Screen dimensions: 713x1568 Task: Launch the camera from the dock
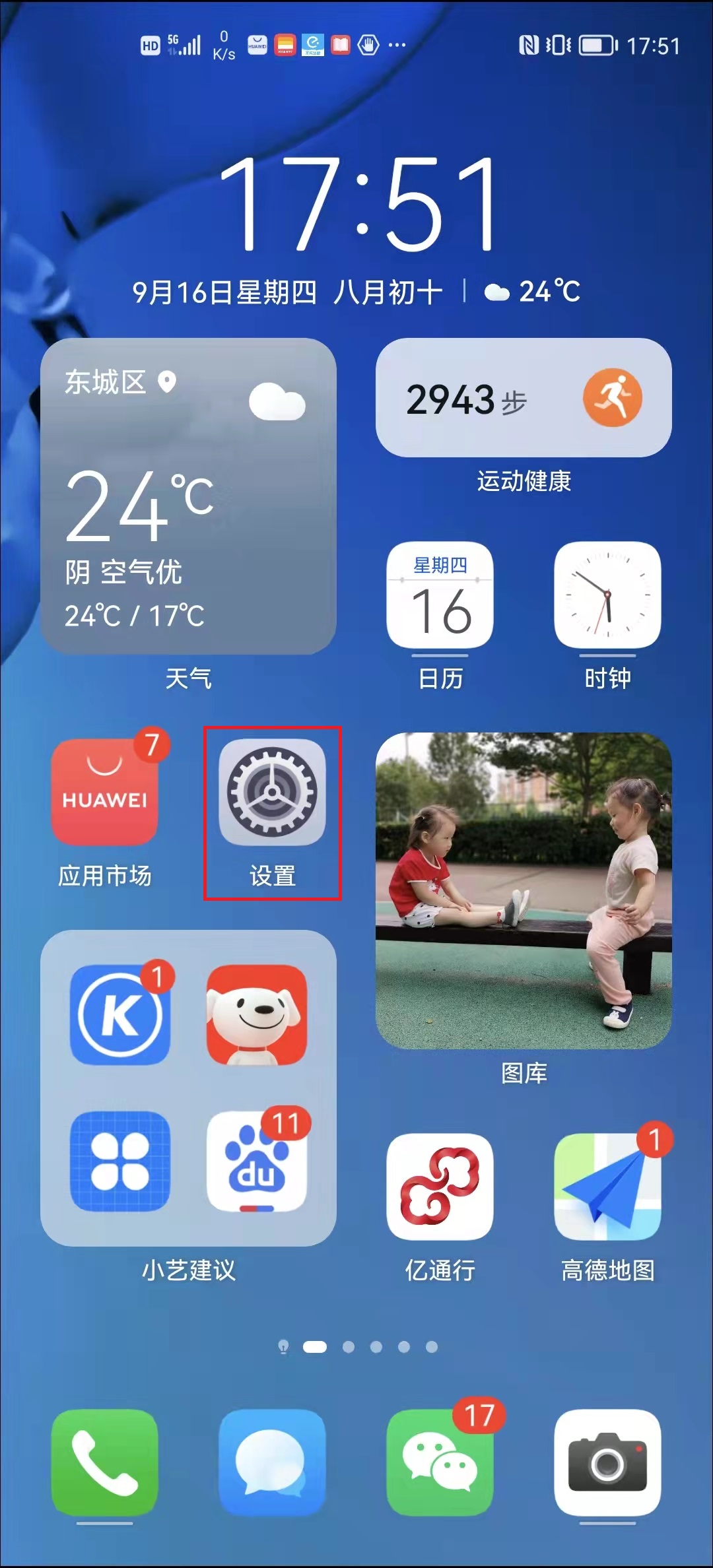click(x=607, y=1463)
